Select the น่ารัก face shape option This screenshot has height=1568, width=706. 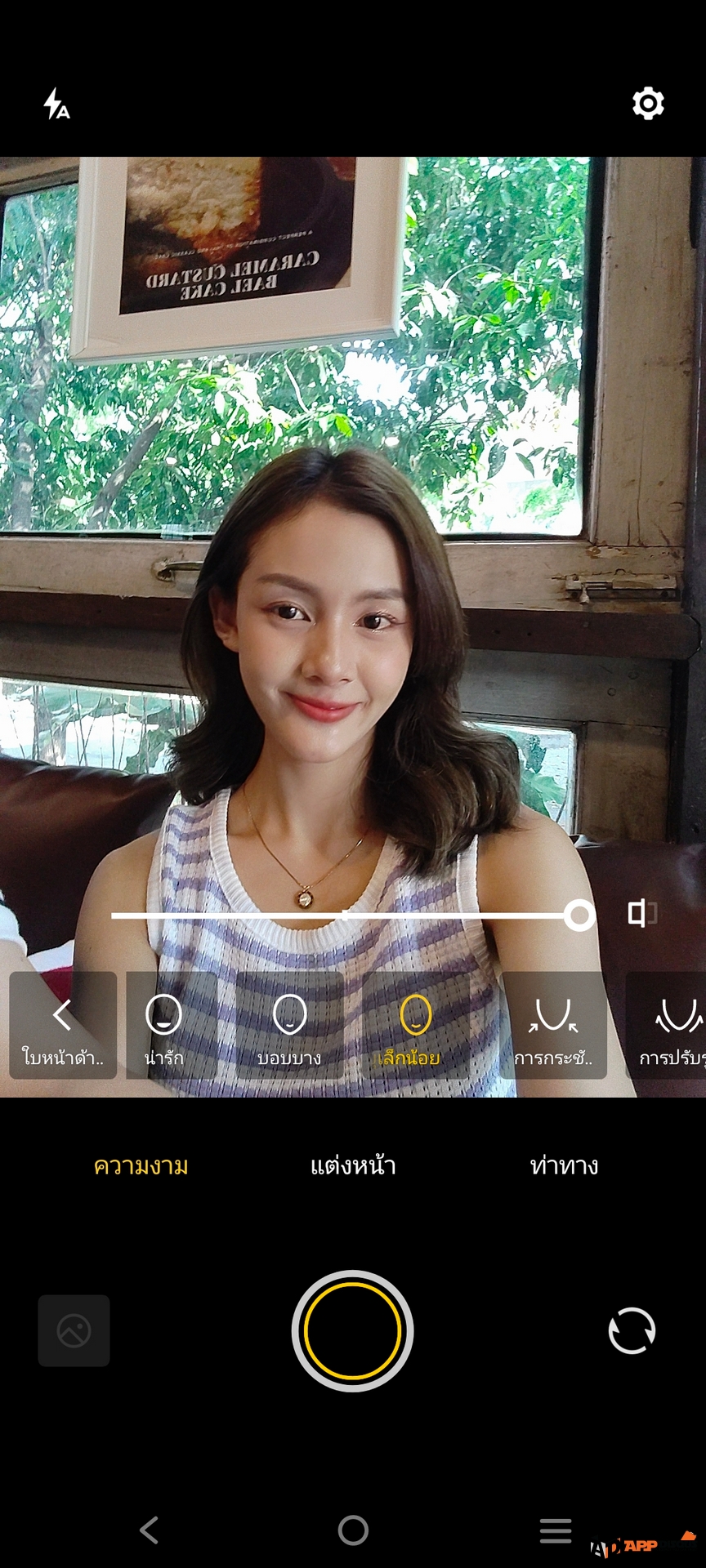163,1025
